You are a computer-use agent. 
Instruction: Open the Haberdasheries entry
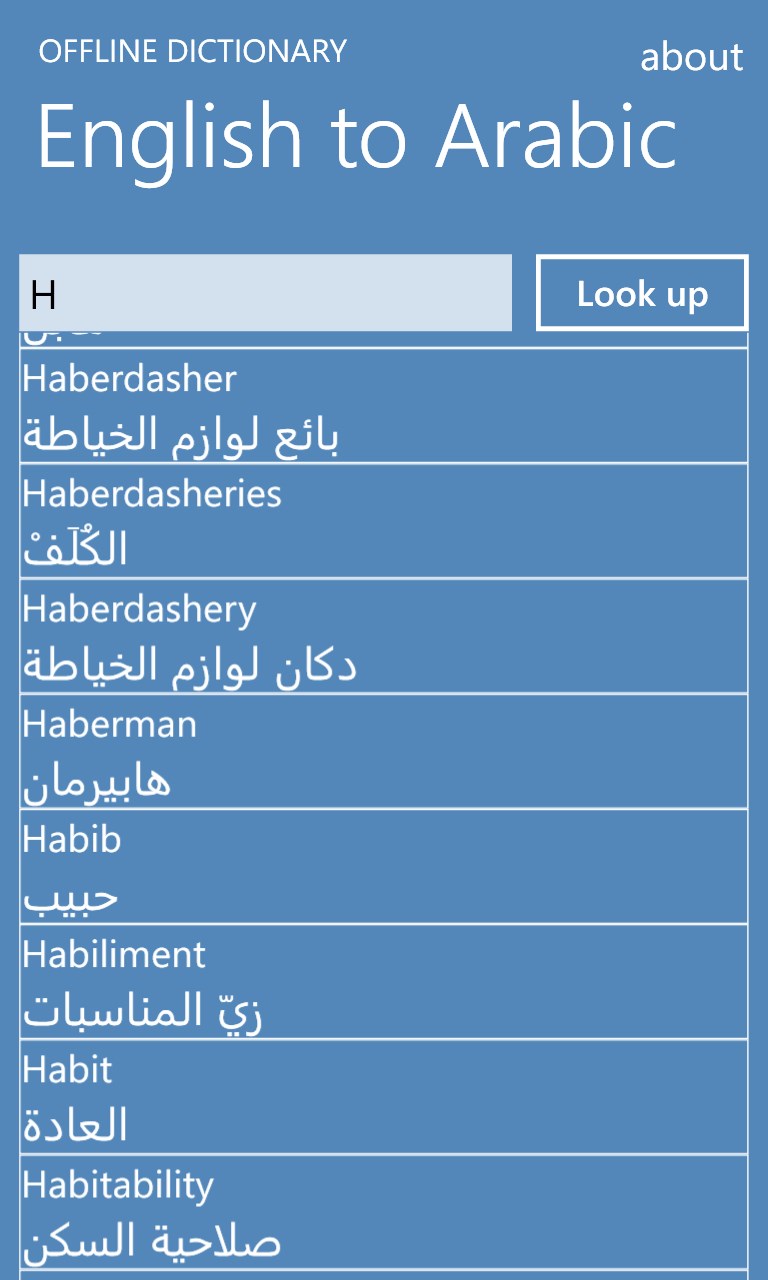click(x=383, y=521)
